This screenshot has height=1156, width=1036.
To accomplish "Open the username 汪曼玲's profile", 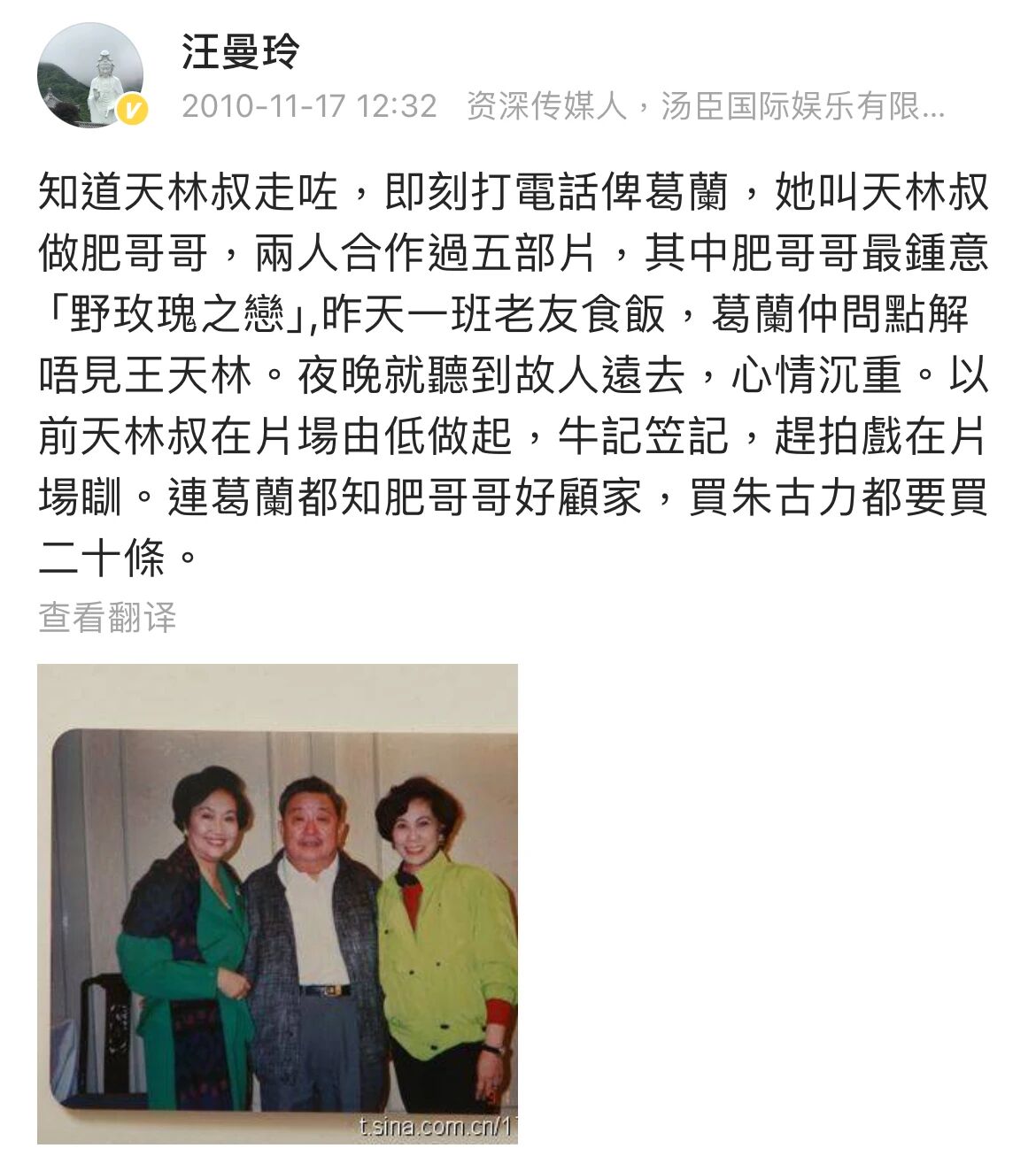I will coord(241,52).
